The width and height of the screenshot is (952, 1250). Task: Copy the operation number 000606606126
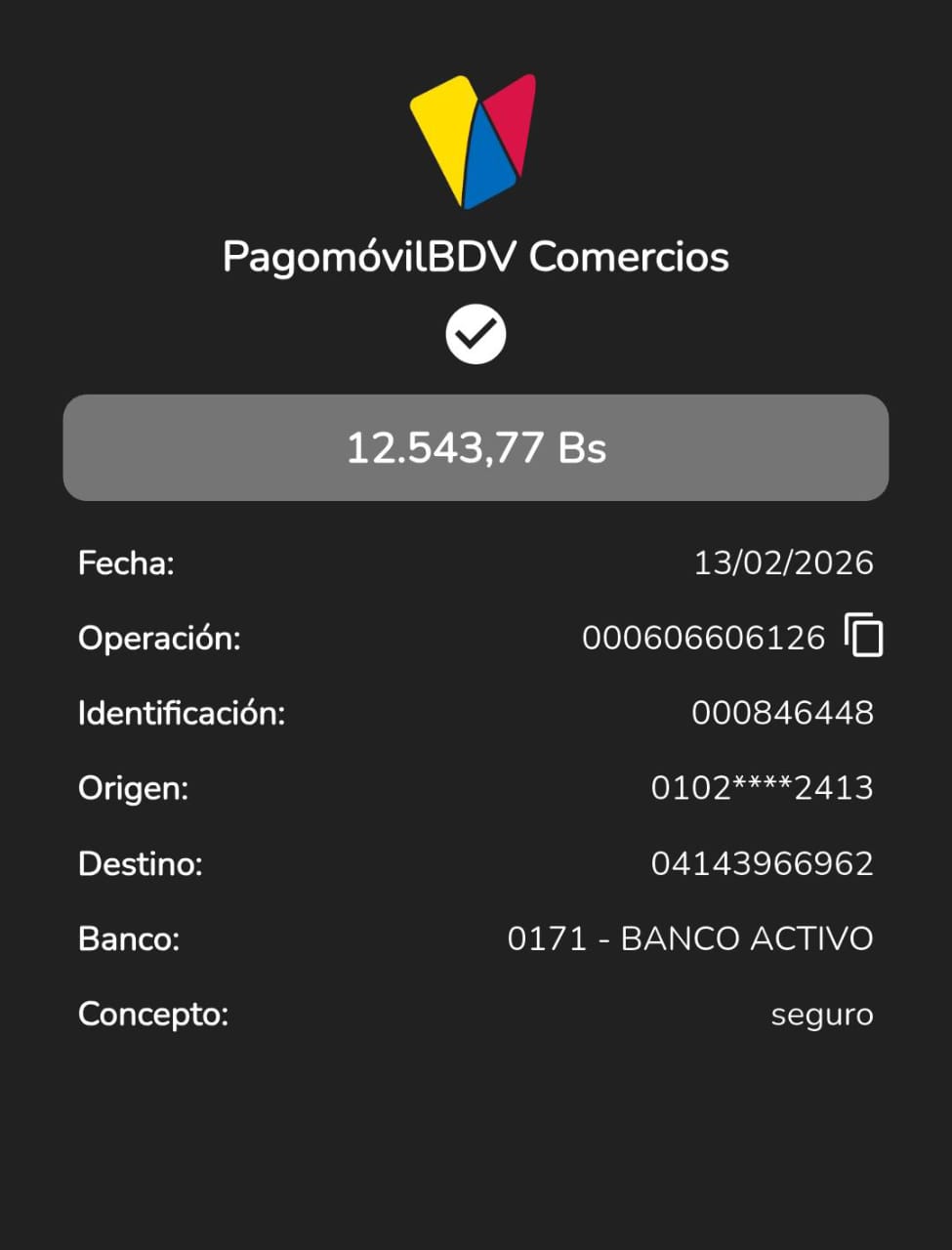863,637
